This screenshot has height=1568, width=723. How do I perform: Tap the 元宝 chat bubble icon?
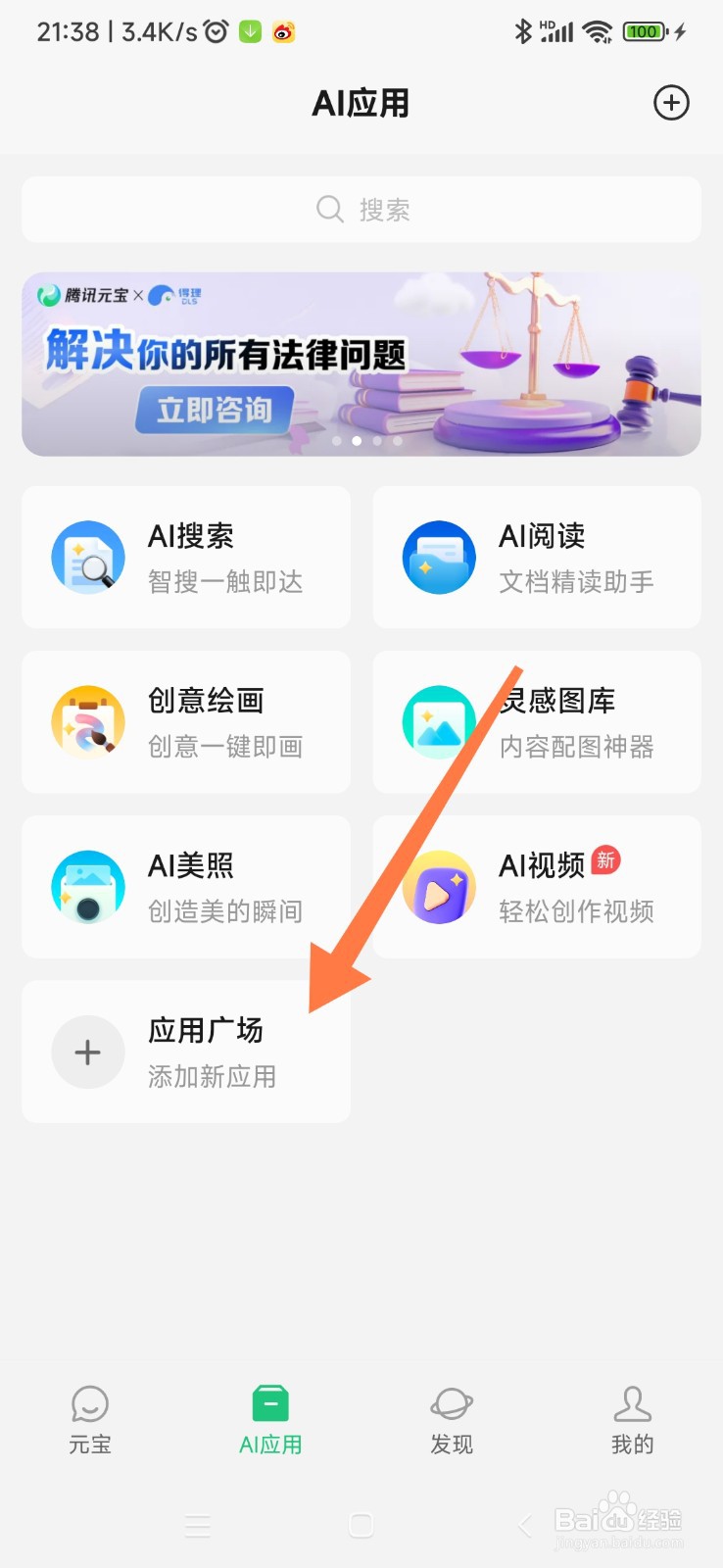[x=90, y=1405]
